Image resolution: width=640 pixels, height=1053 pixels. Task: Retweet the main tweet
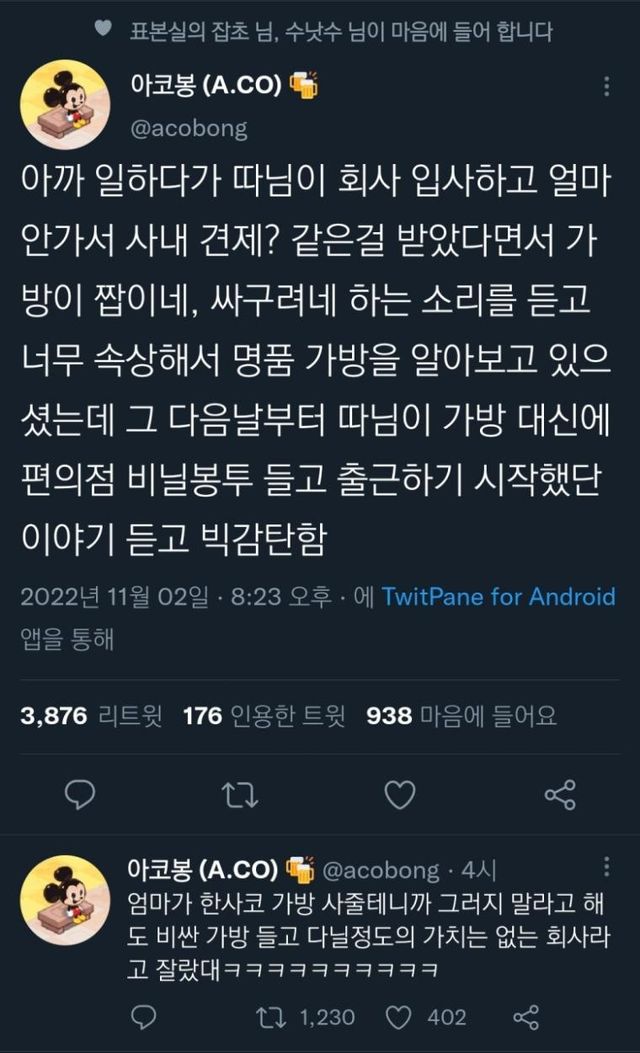239,794
